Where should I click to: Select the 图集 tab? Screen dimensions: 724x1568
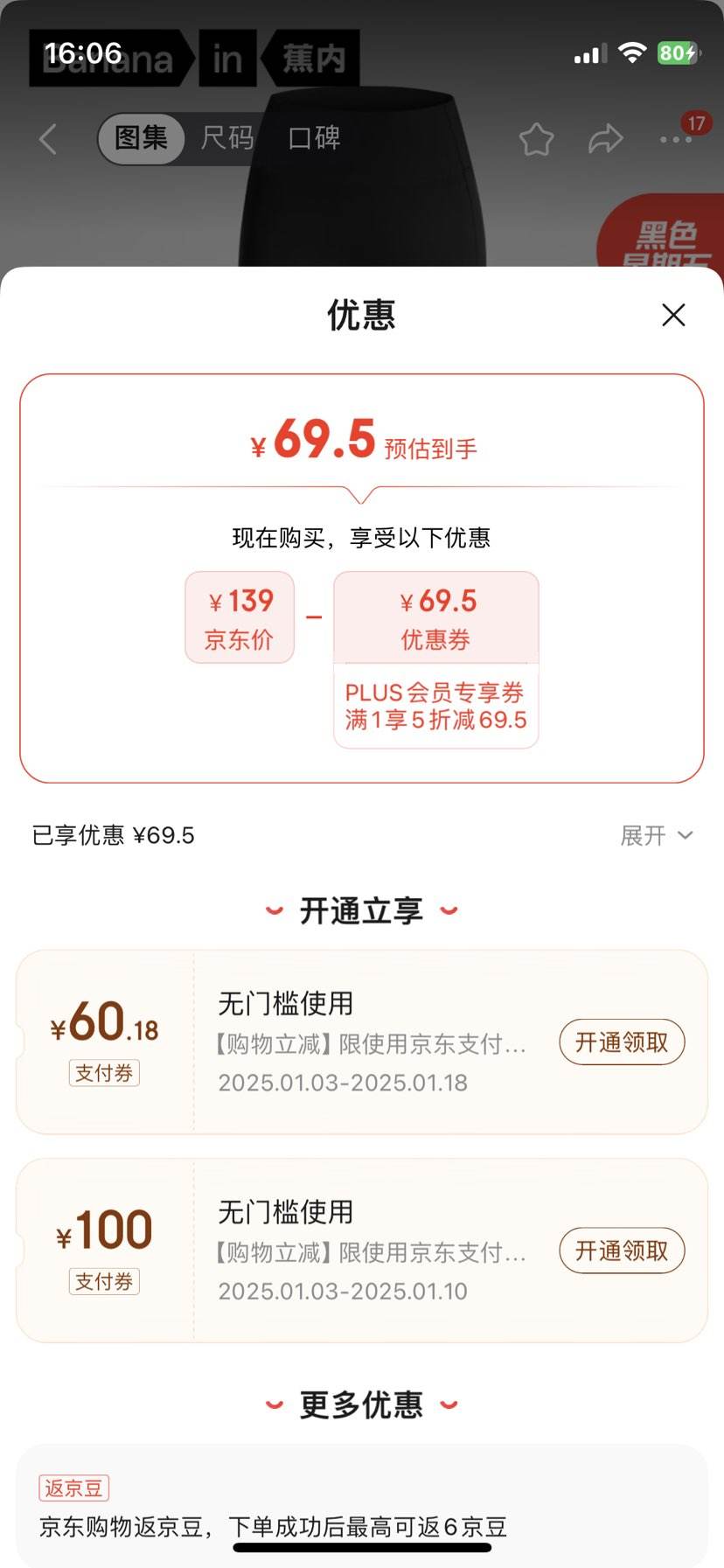tap(140, 138)
